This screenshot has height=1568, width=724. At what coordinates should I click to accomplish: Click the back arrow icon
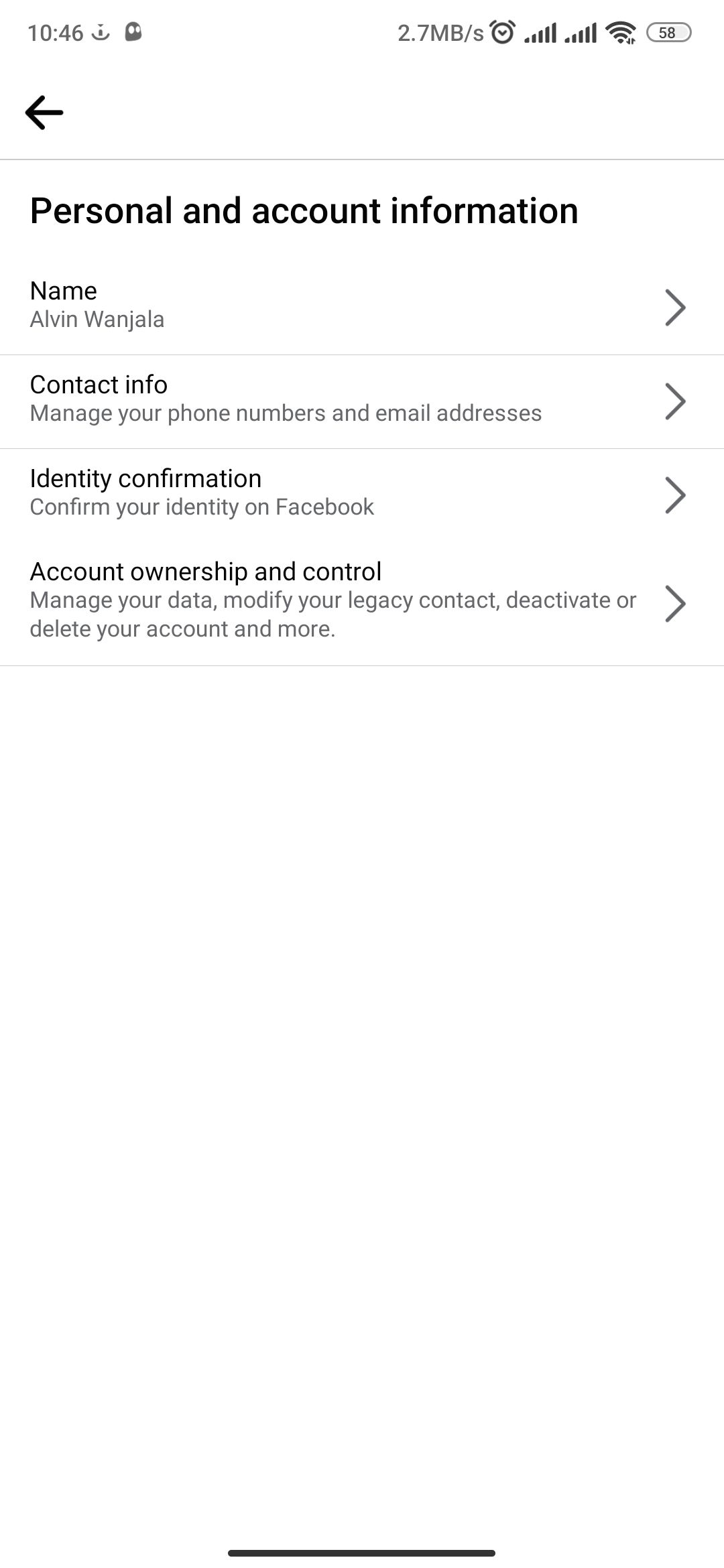point(43,112)
